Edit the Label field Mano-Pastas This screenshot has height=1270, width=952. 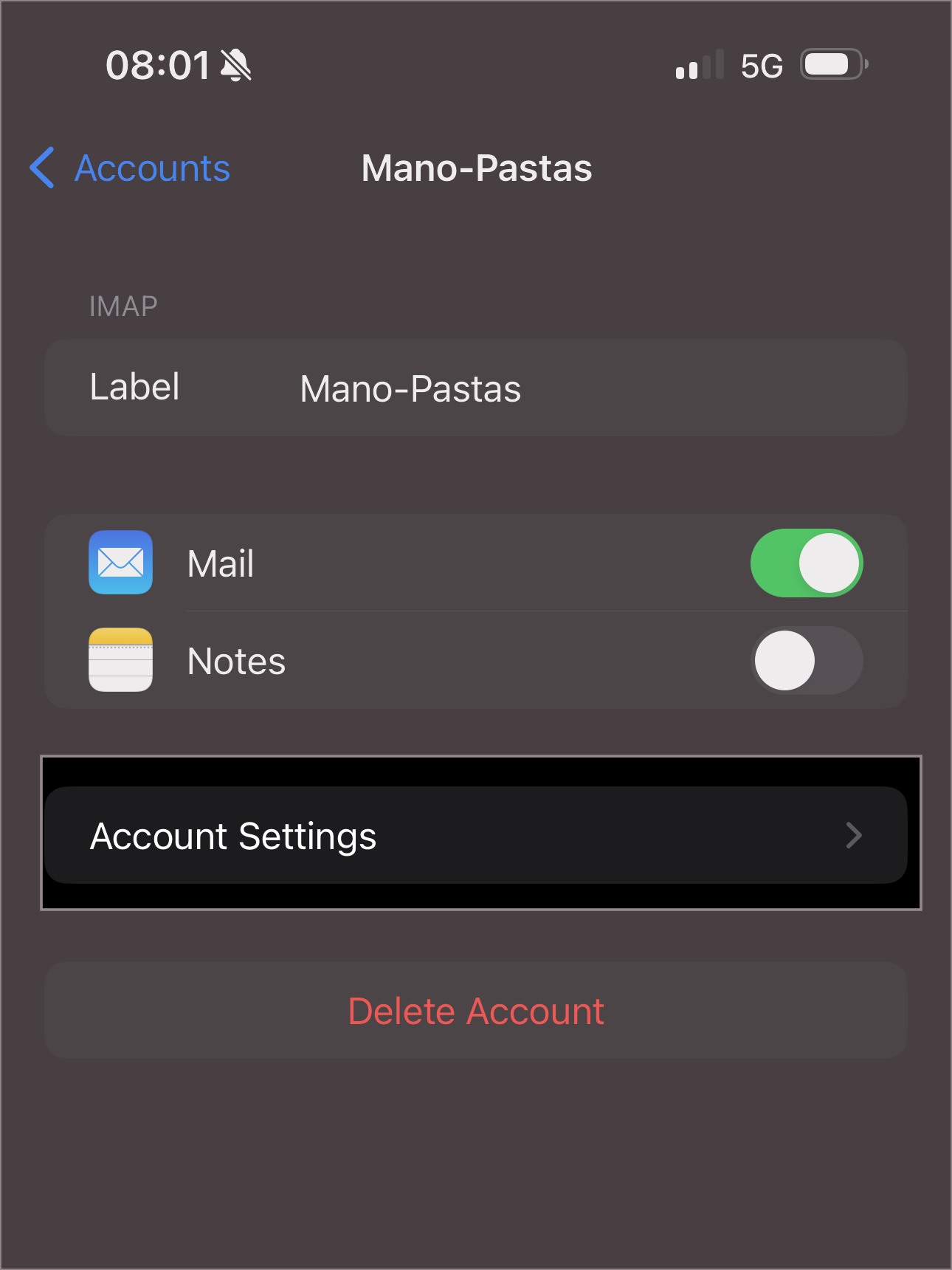coord(410,388)
